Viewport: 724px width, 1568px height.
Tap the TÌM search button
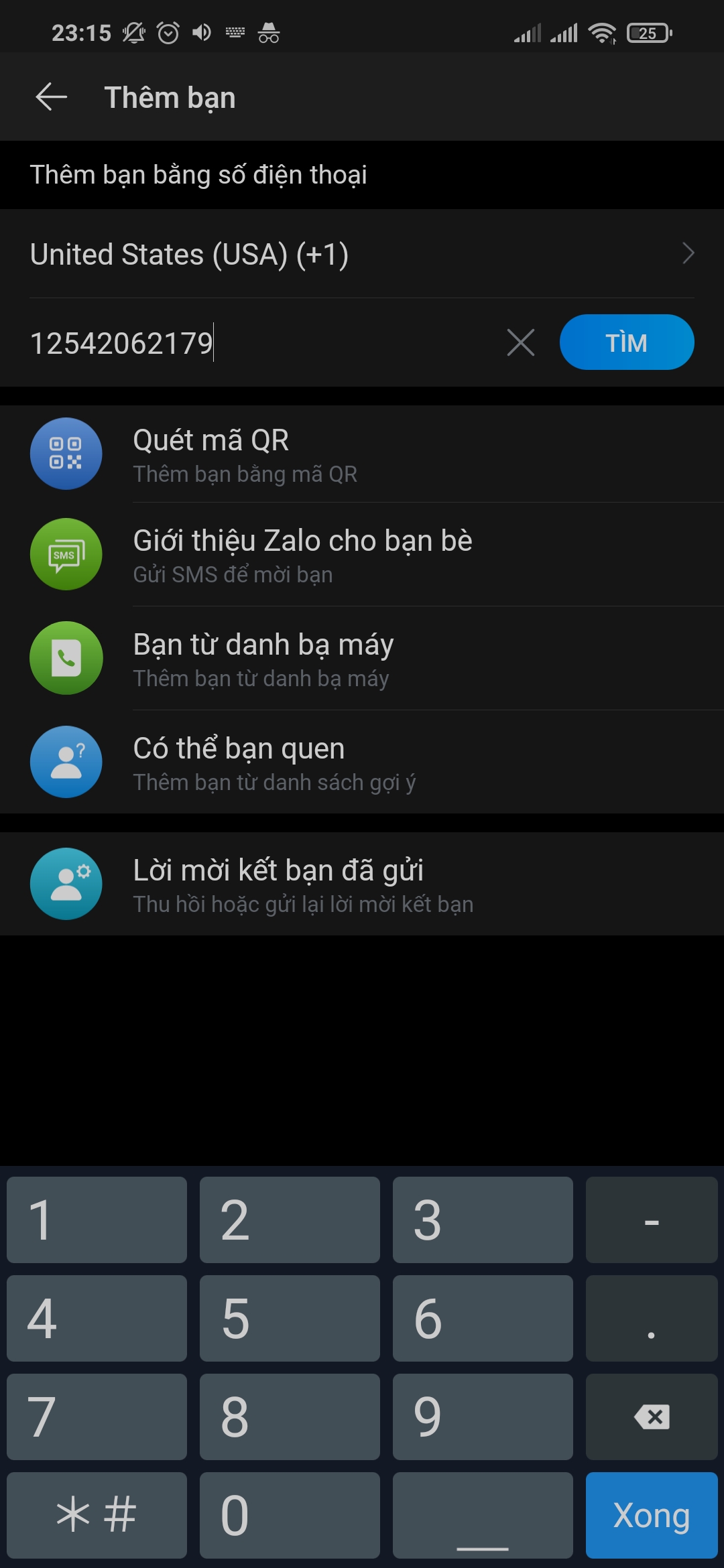point(627,342)
